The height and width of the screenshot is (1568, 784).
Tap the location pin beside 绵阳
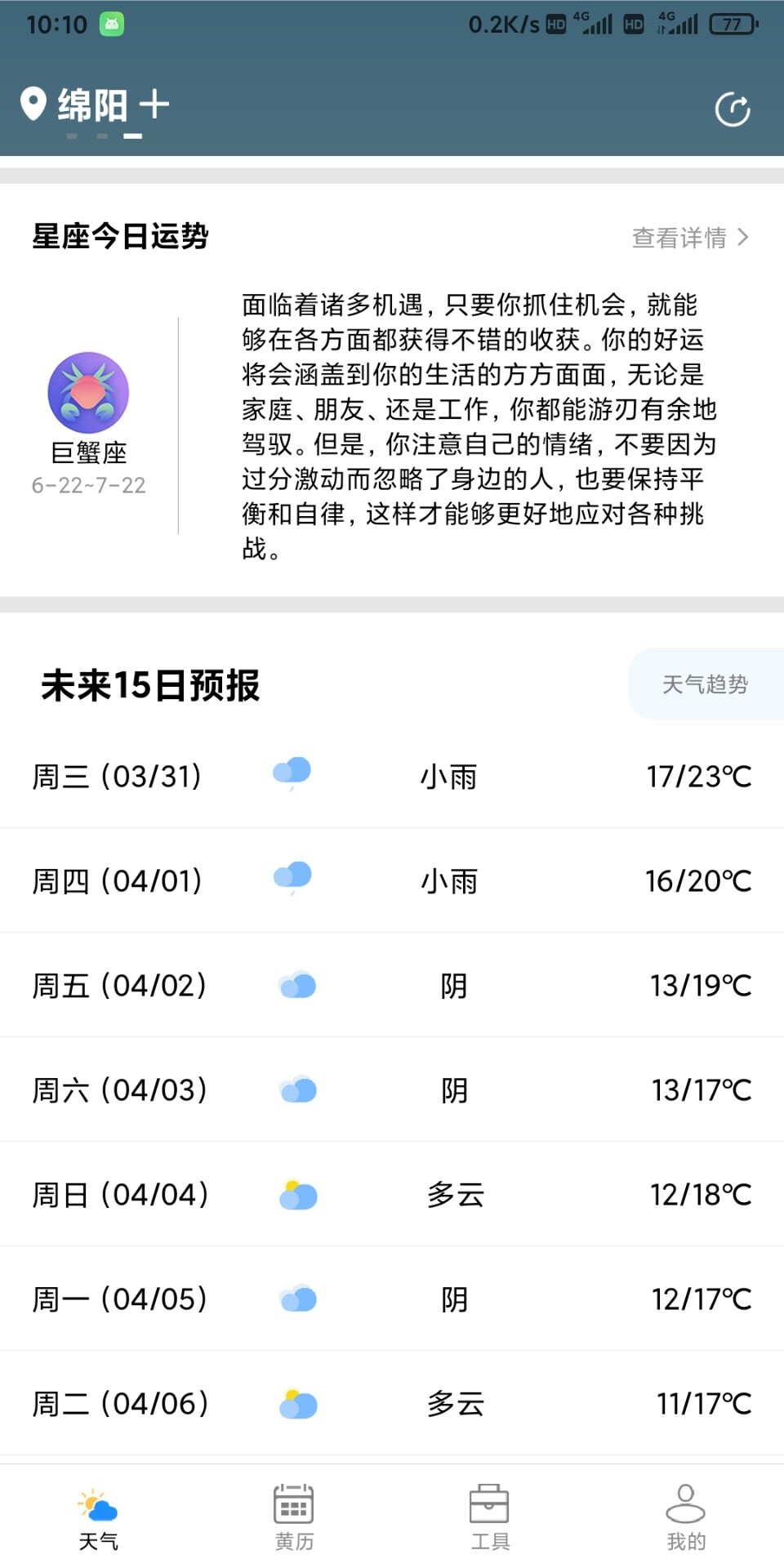33,105
